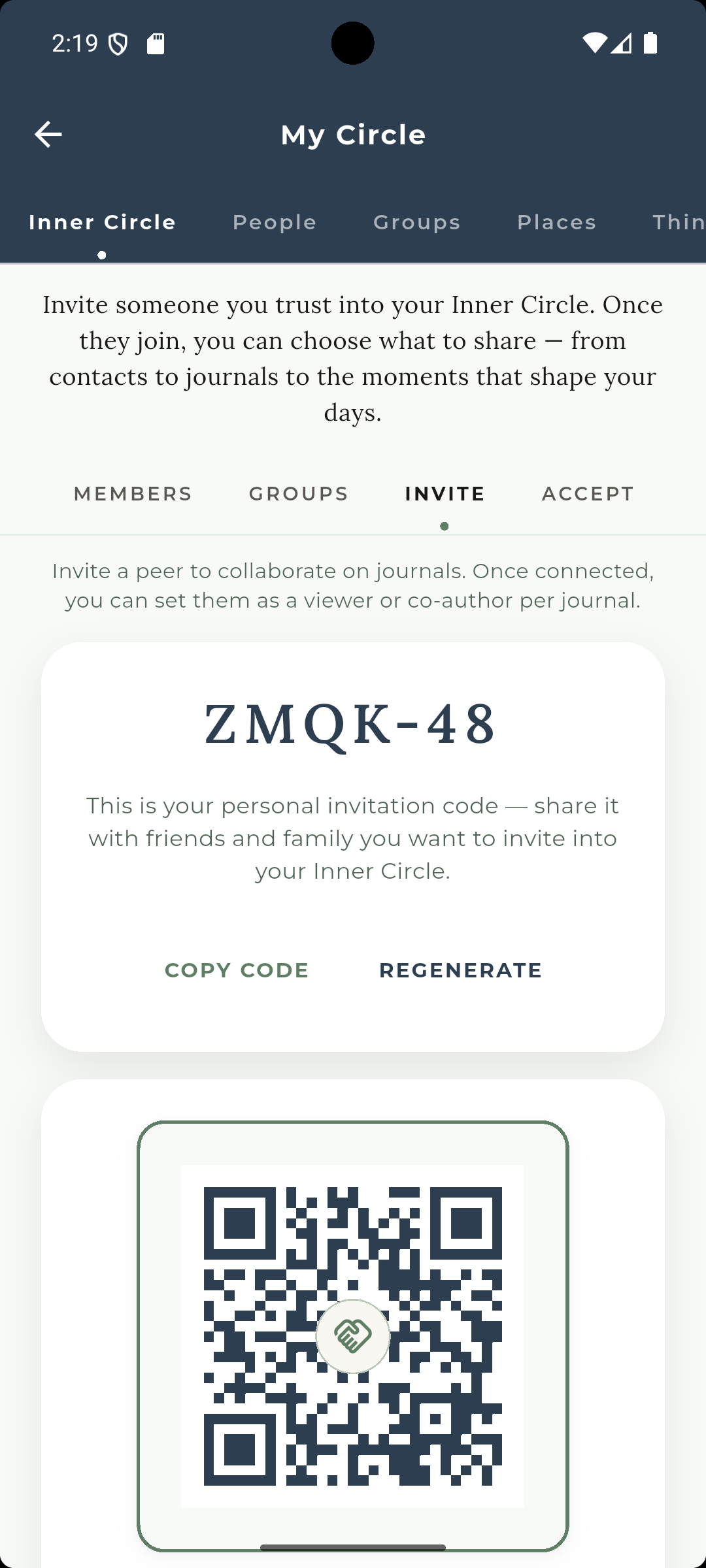Copy the invitation code ZMQK-48
Screen dimensions: 706x1568
pyautogui.click(x=237, y=970)
